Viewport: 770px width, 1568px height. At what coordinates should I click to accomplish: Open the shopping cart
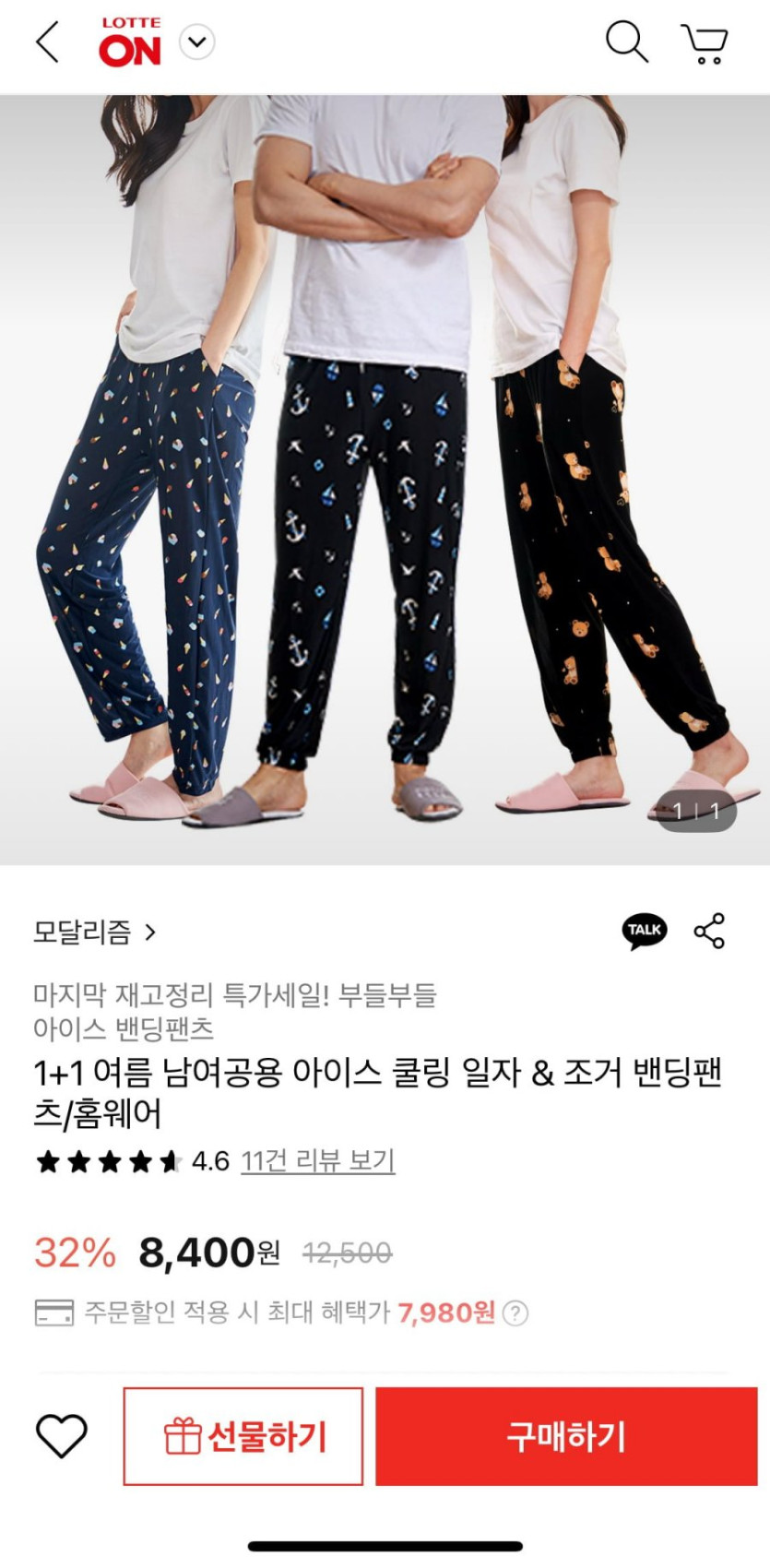click(705, 43)
